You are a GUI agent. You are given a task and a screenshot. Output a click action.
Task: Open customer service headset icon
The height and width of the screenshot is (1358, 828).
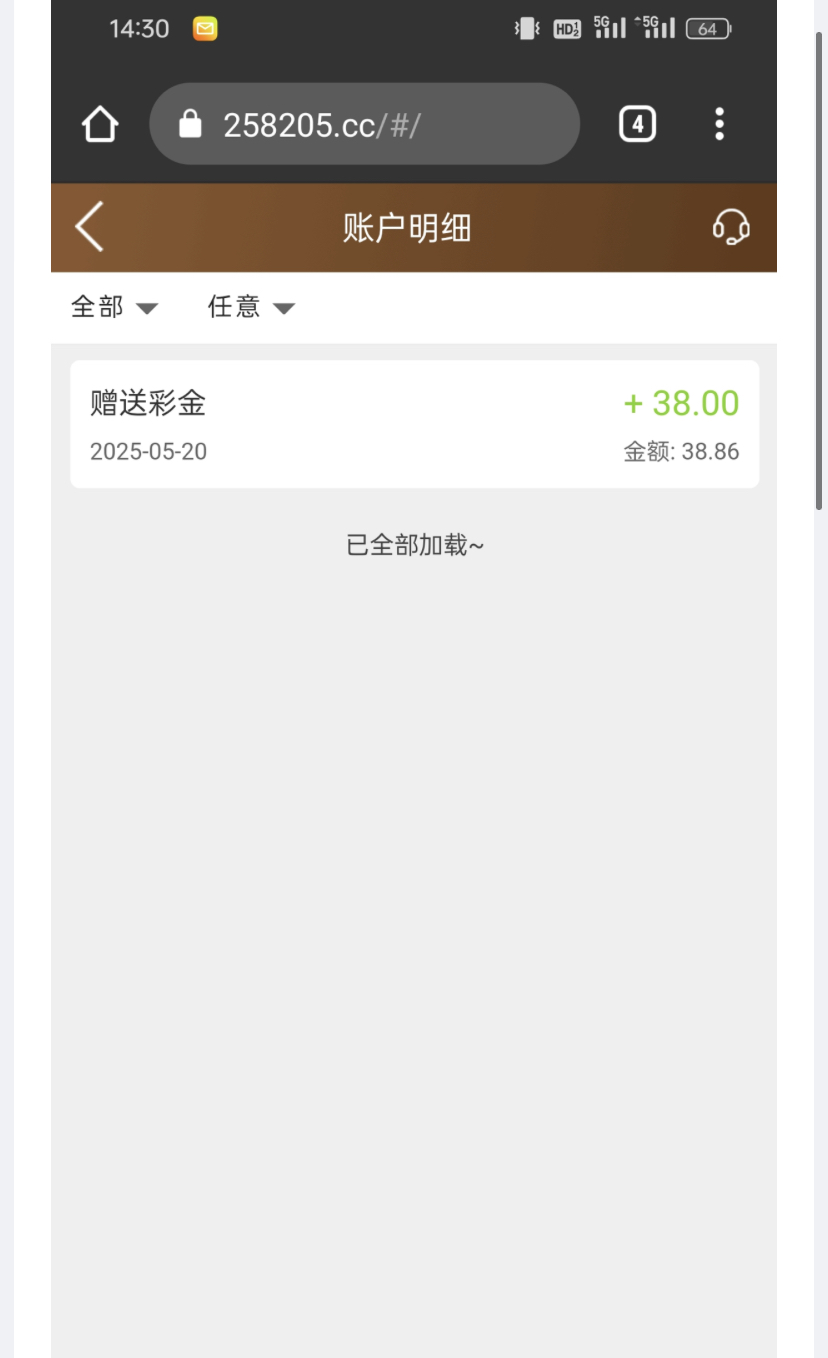click(x=731, y=227)
